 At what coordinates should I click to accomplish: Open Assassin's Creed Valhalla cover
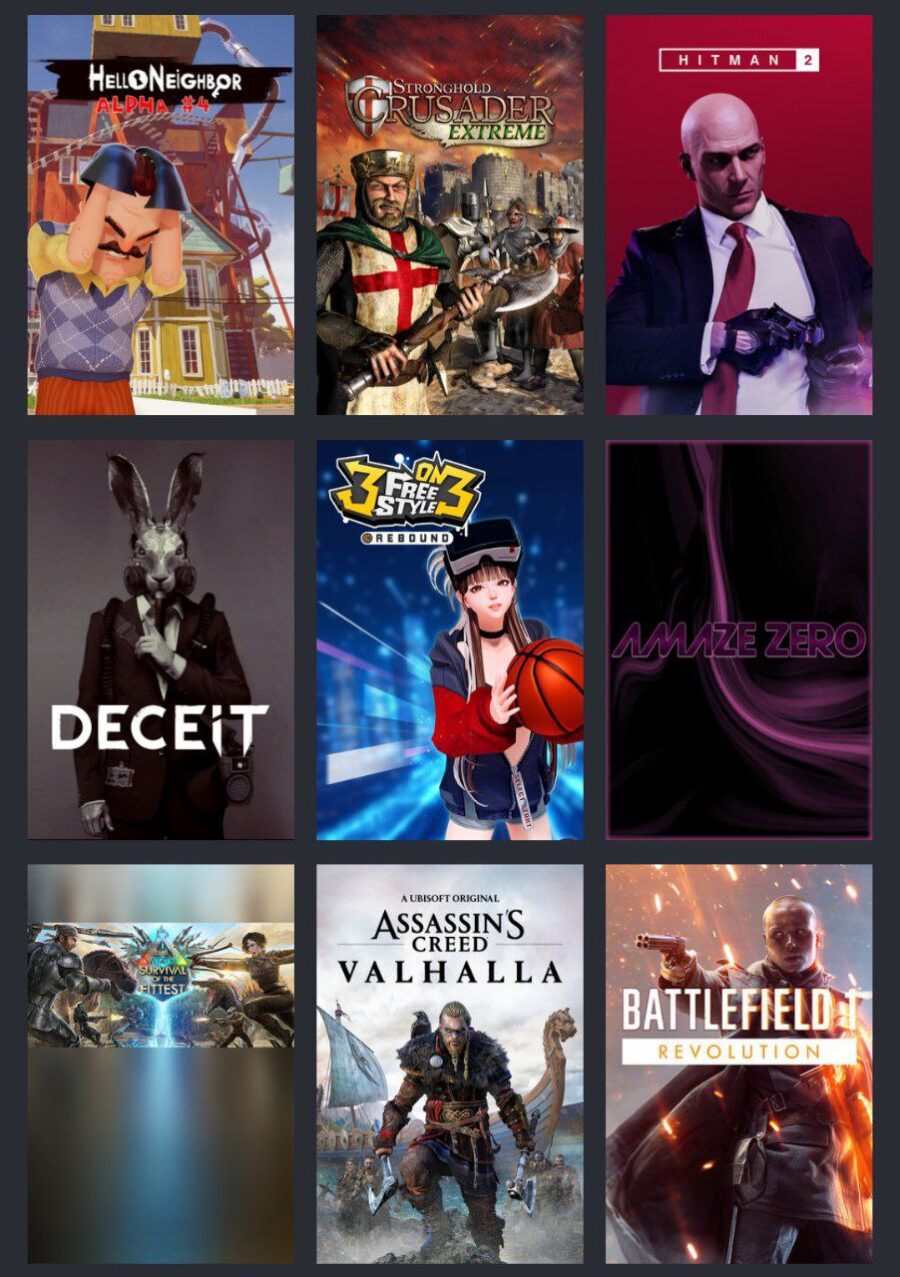point(450,1063)
